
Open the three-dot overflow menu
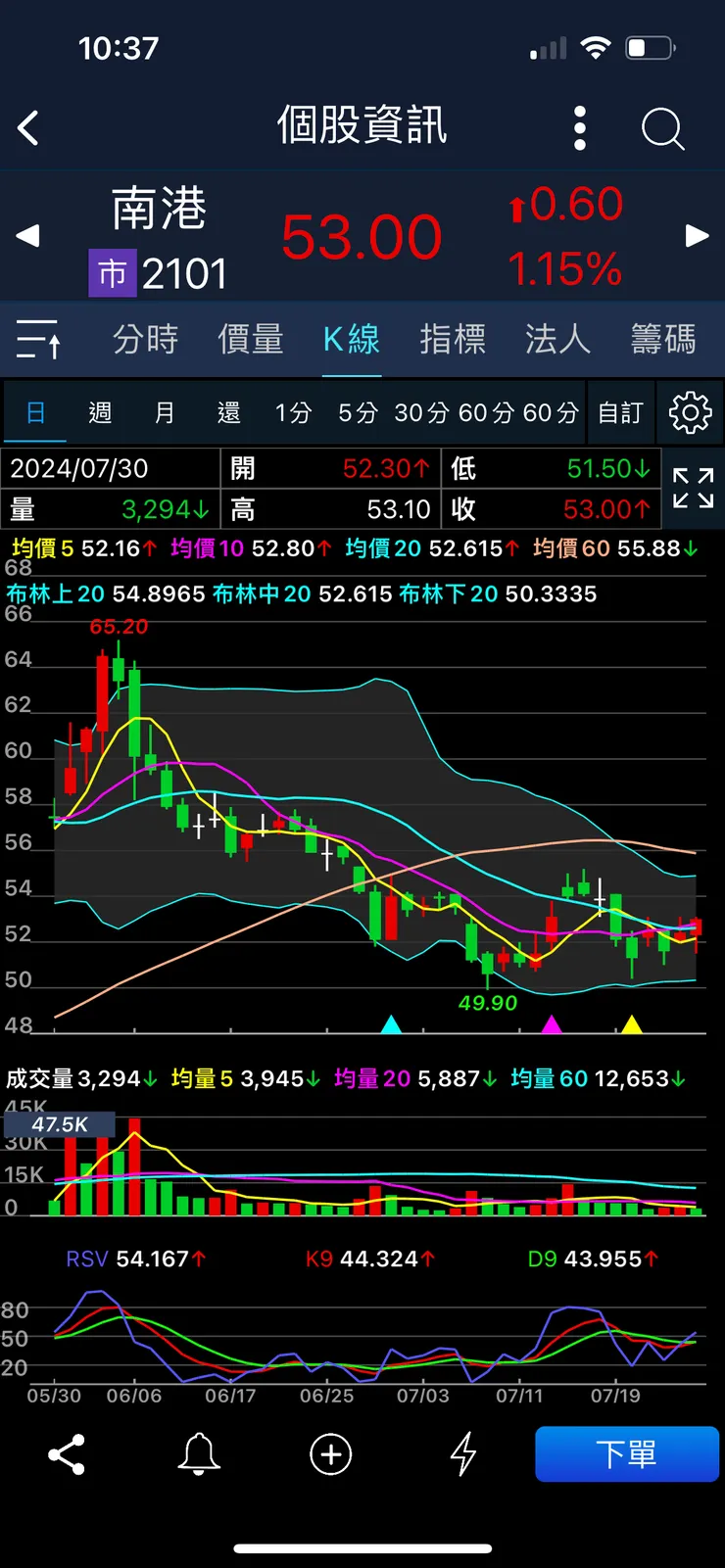point(580,128)
